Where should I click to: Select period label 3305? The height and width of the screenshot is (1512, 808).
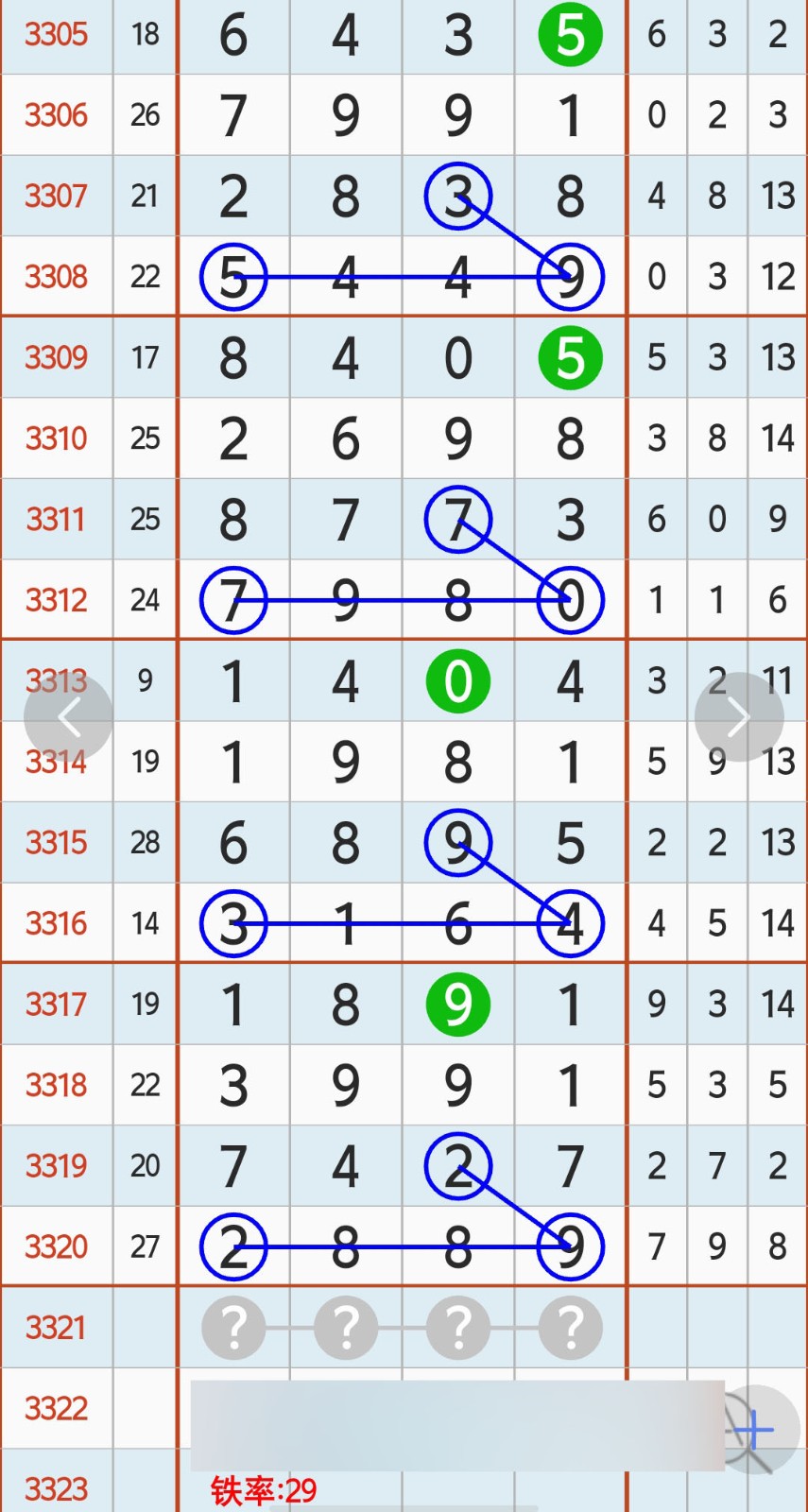tap(57, 35)
